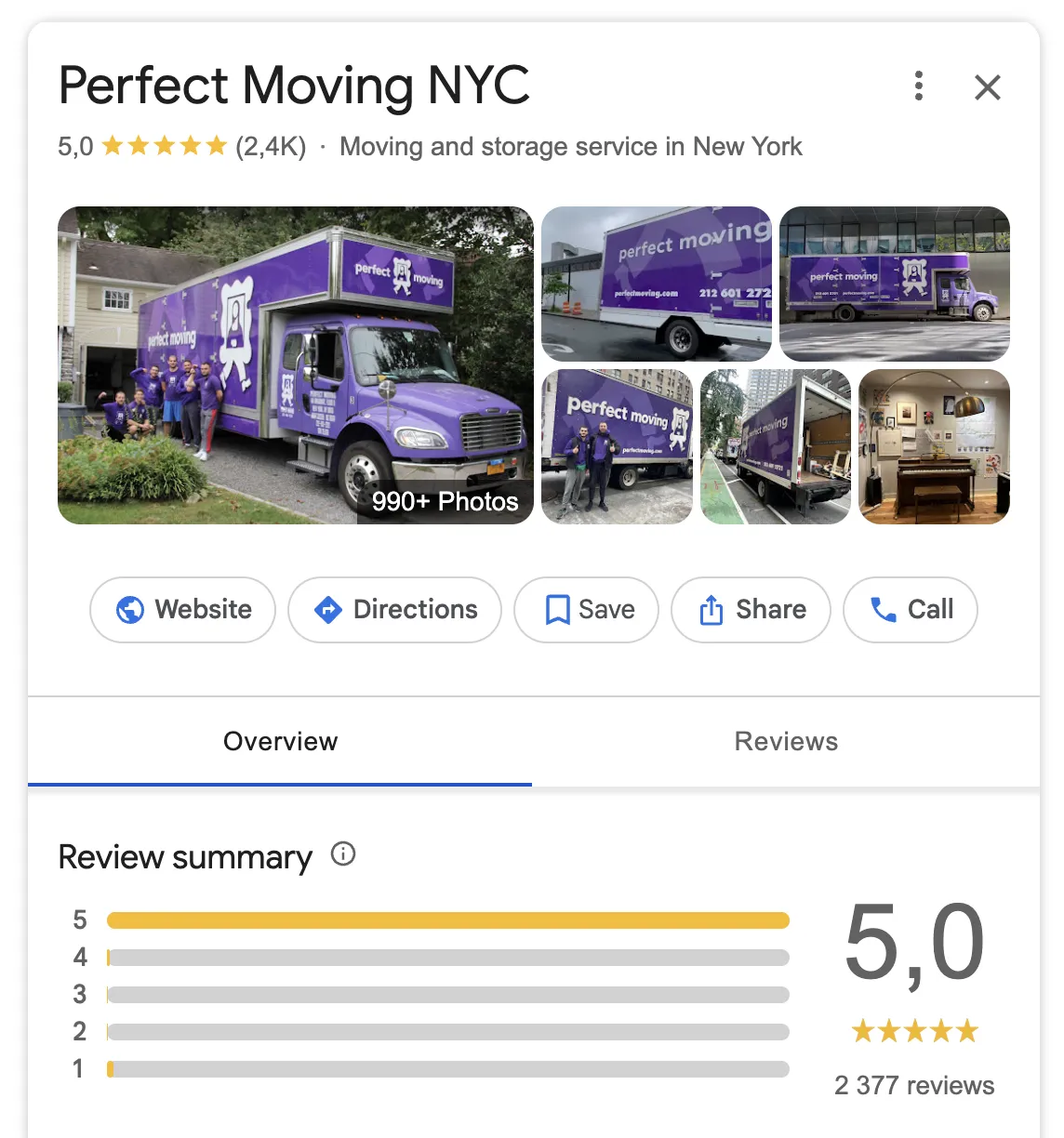
Task: Open the three-dot overflow menu
Action: click(919, 86)
